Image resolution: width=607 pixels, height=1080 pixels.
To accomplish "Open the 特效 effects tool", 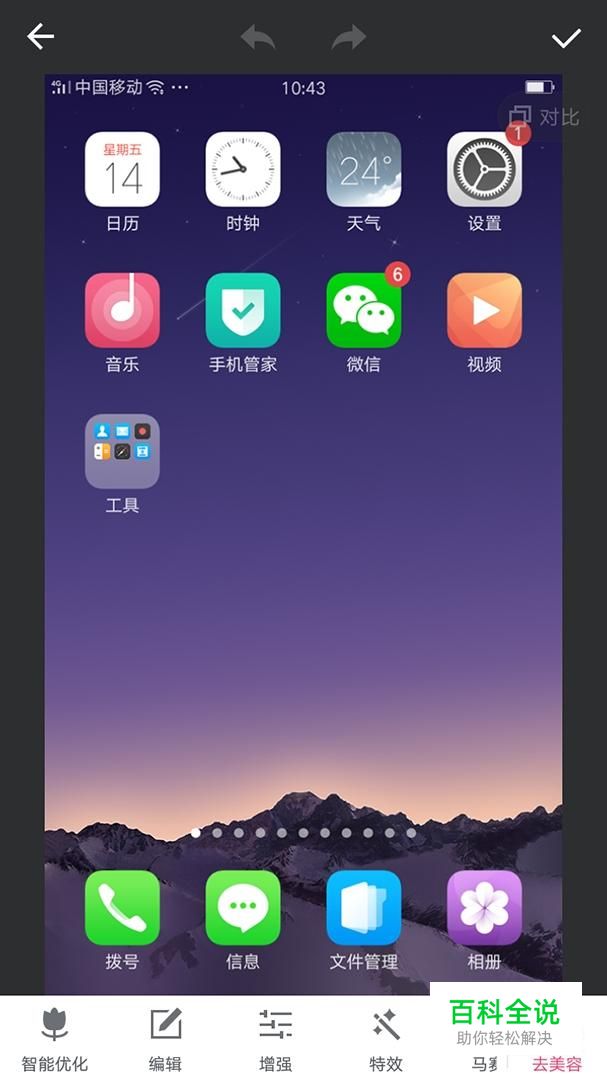I will (386, 1039).
